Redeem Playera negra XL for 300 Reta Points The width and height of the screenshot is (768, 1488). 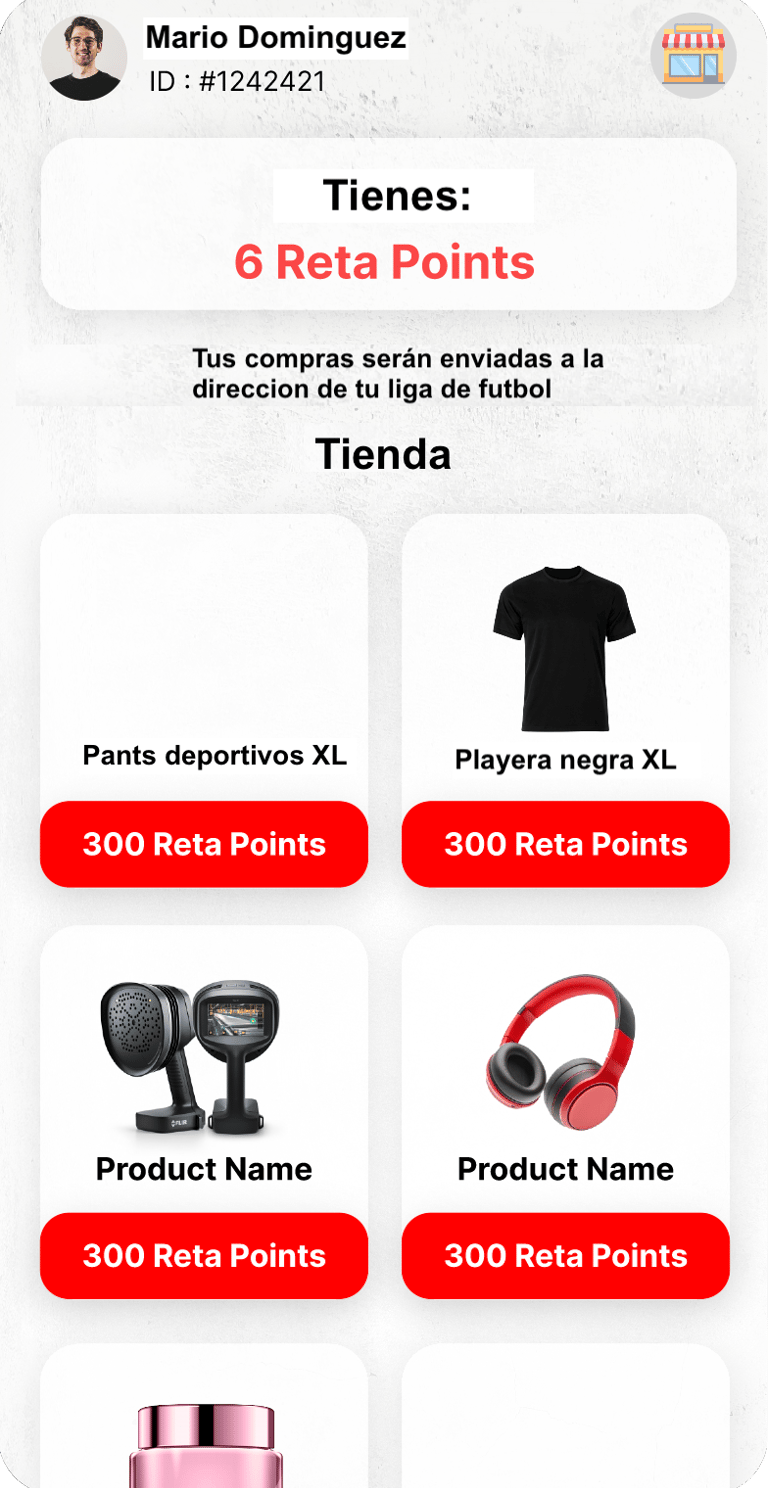click(x=566, y=844)
